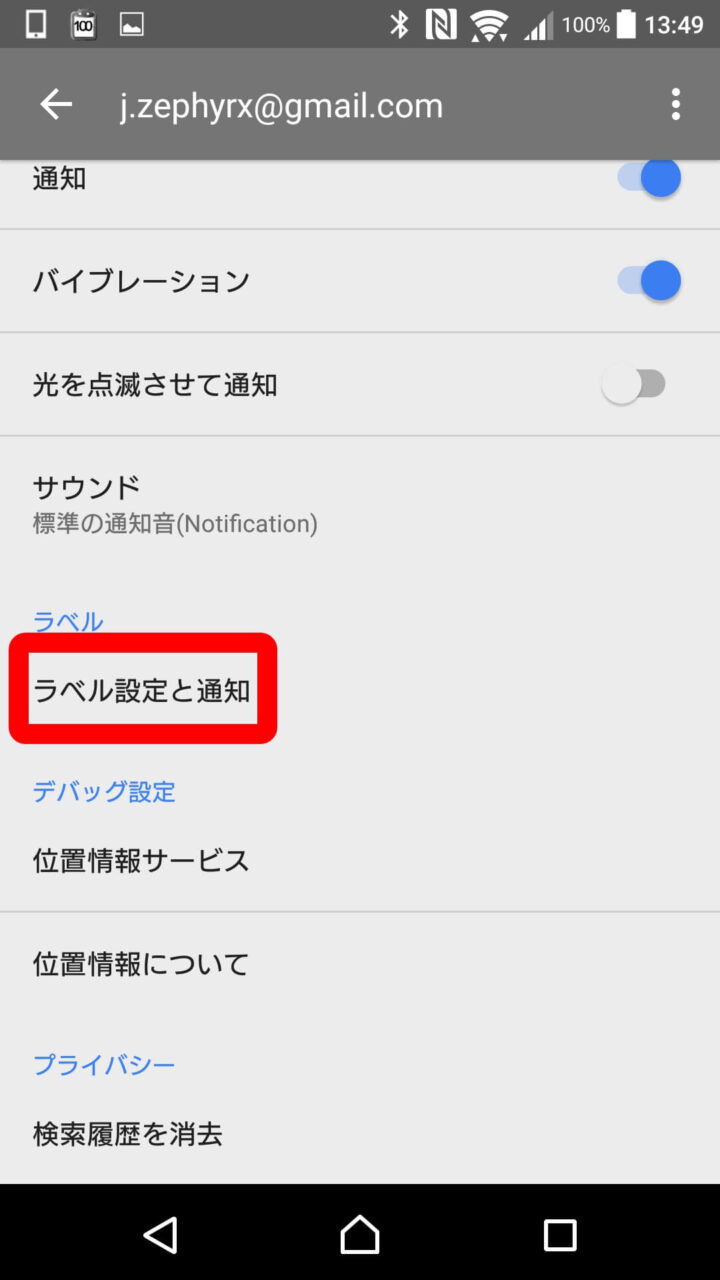Disable the バイブレーション toggle
Screen dimensions: 720x1280
tap(649, 281)
